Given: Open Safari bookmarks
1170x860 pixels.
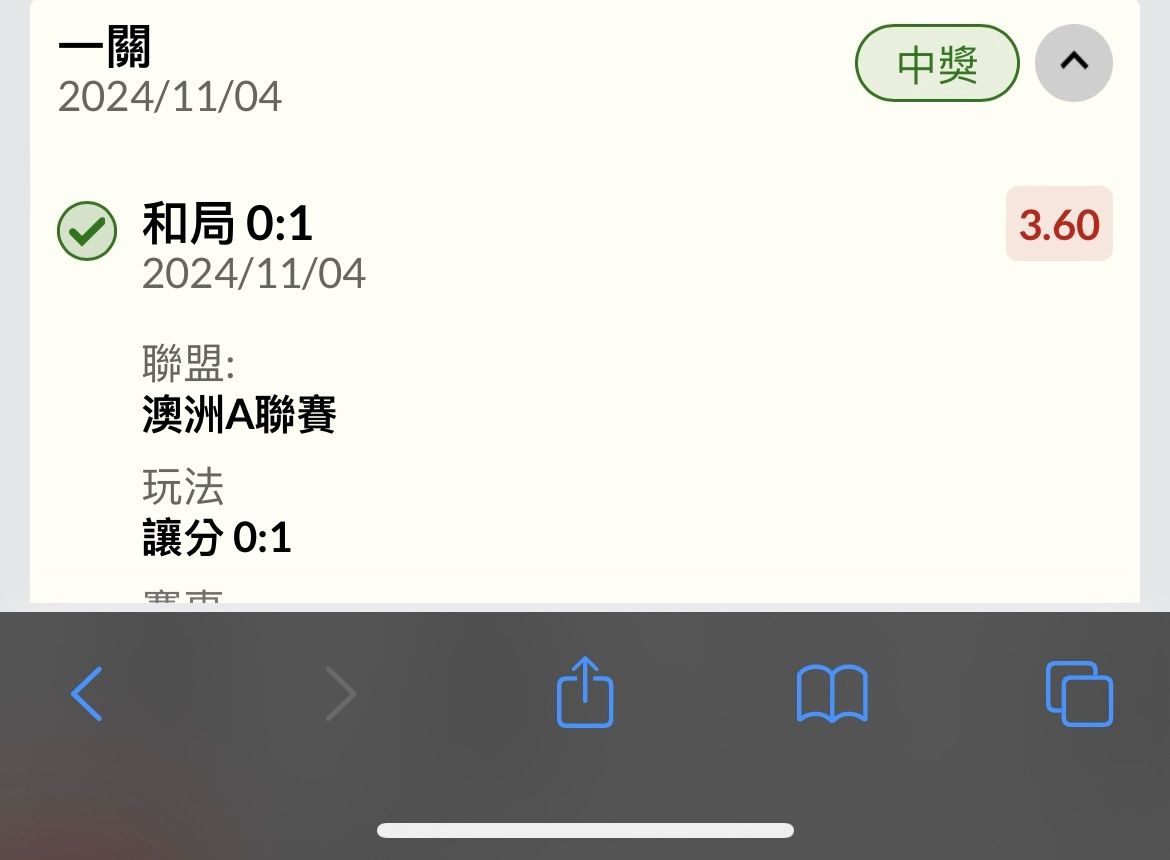Looking at the screenshot, I should click(832, 694).
